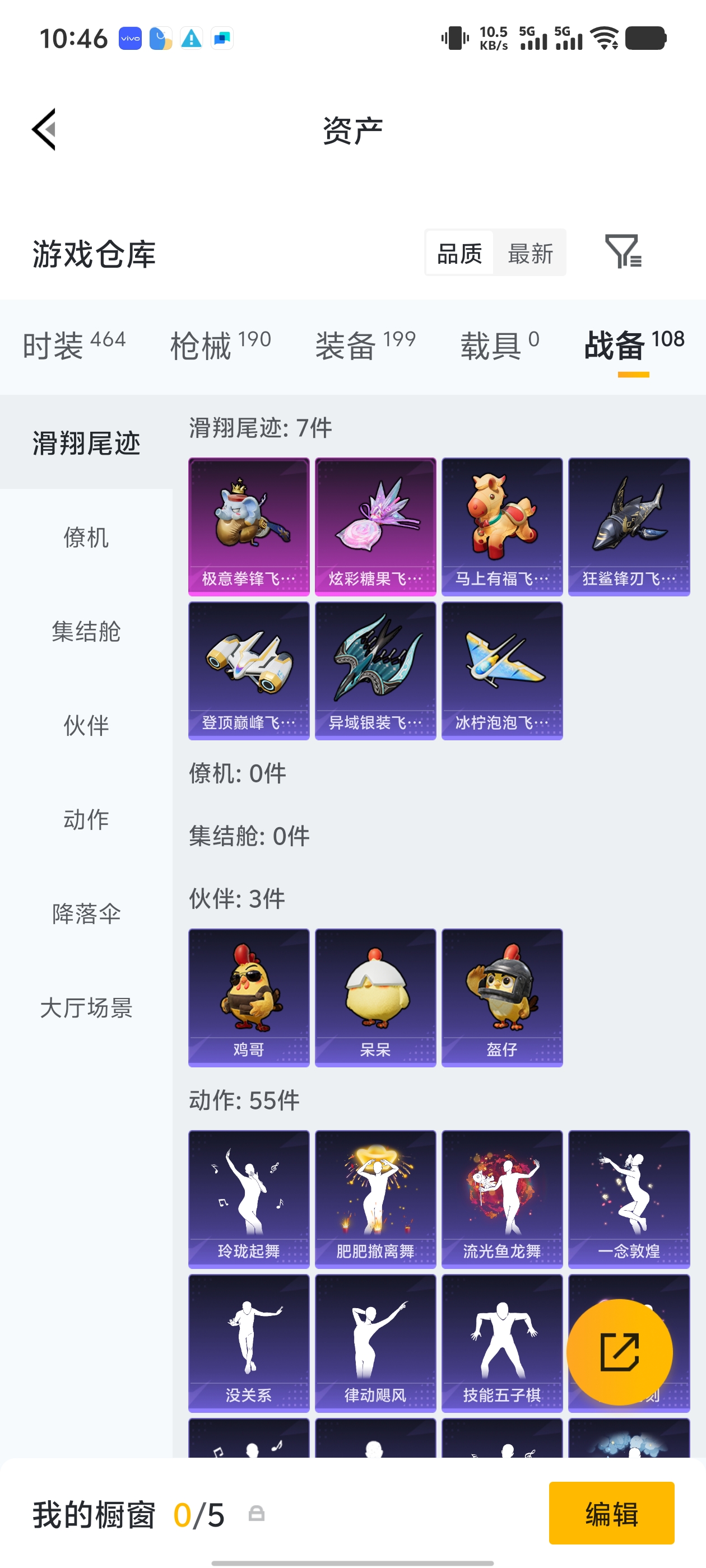Select the 滑翔尾迹 category in sidebar
Image resolution: width=706 pixels, height=1568 pixels.
[x=86, y=444]
